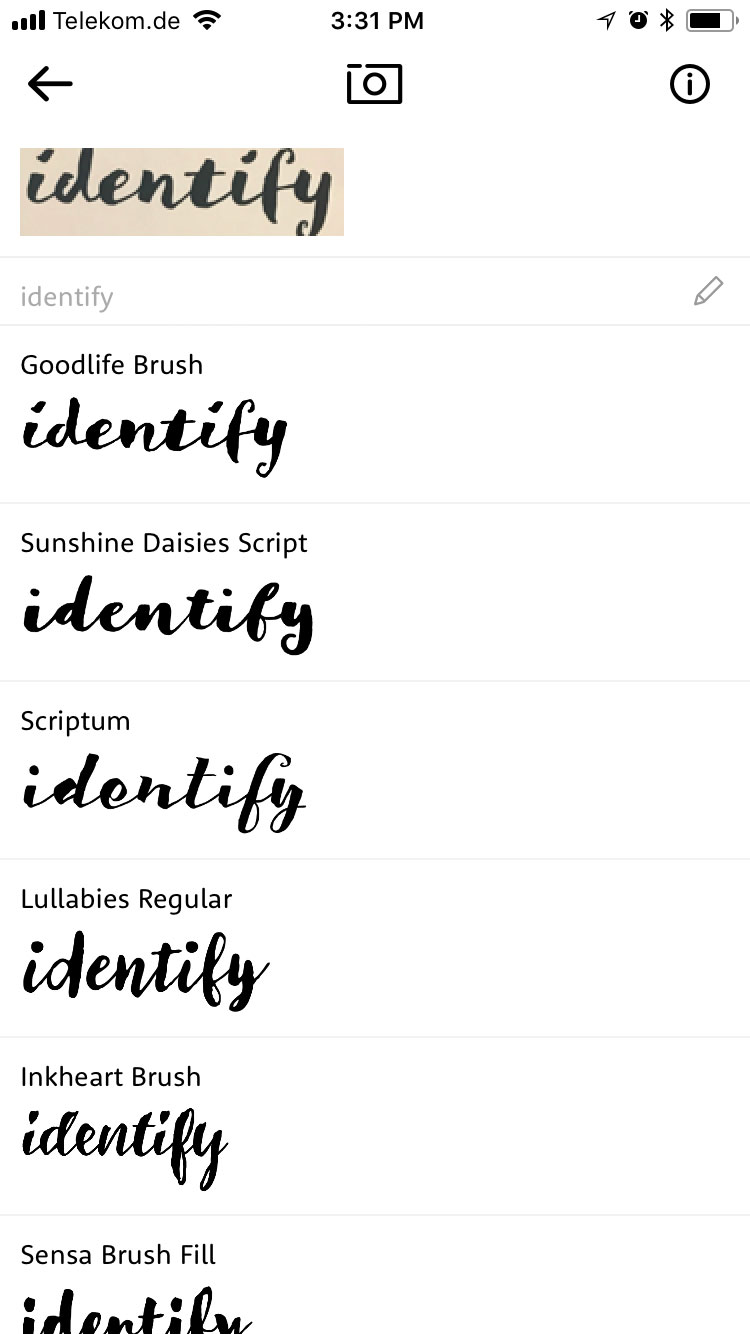The width and height of the screenshot is (750, 1334).
Task: Open the Sensa Brush Fill font
Action: (375, 1275)
